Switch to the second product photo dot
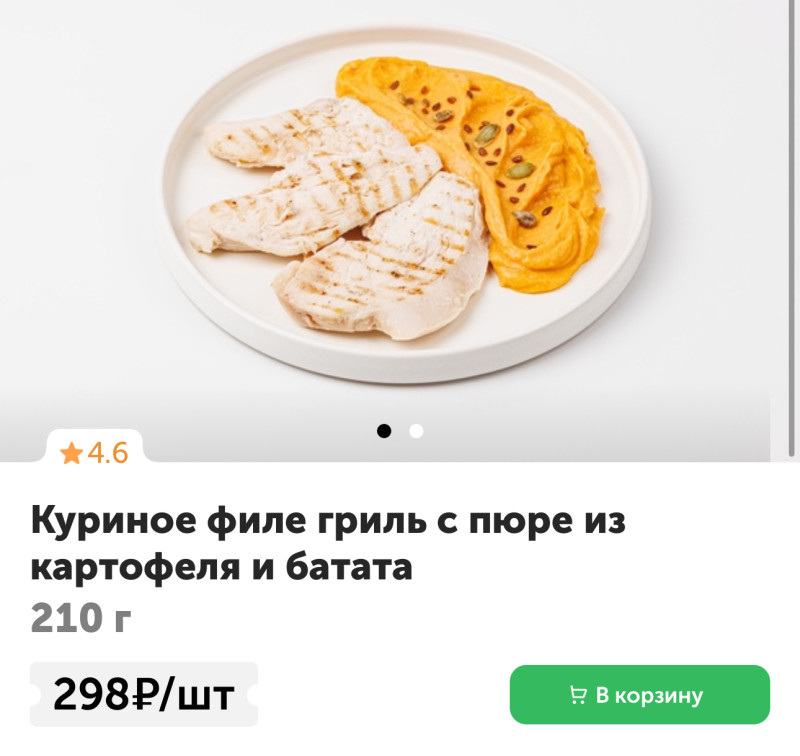This screenshot has height=756, width=800. [417, 431]
